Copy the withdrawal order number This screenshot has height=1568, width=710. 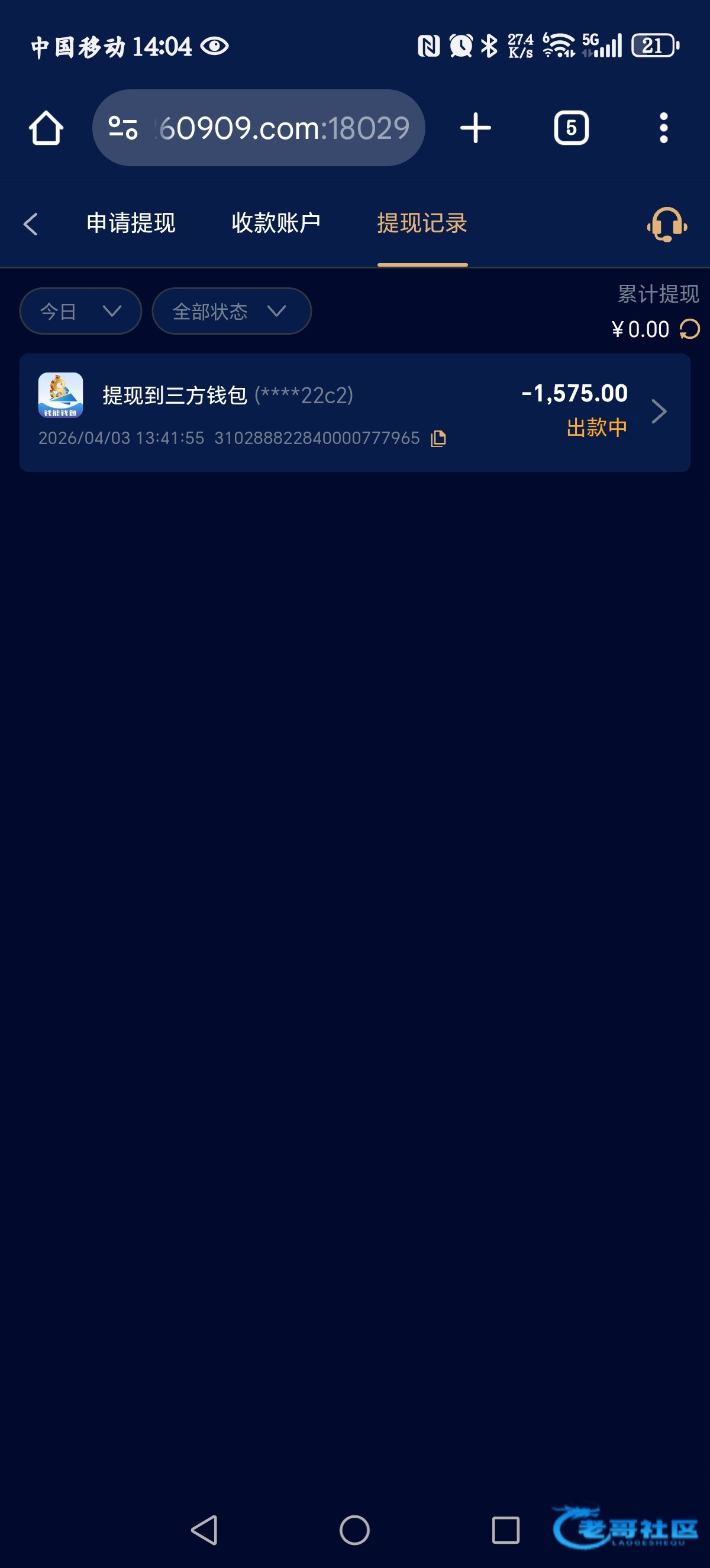click(438, 438)
